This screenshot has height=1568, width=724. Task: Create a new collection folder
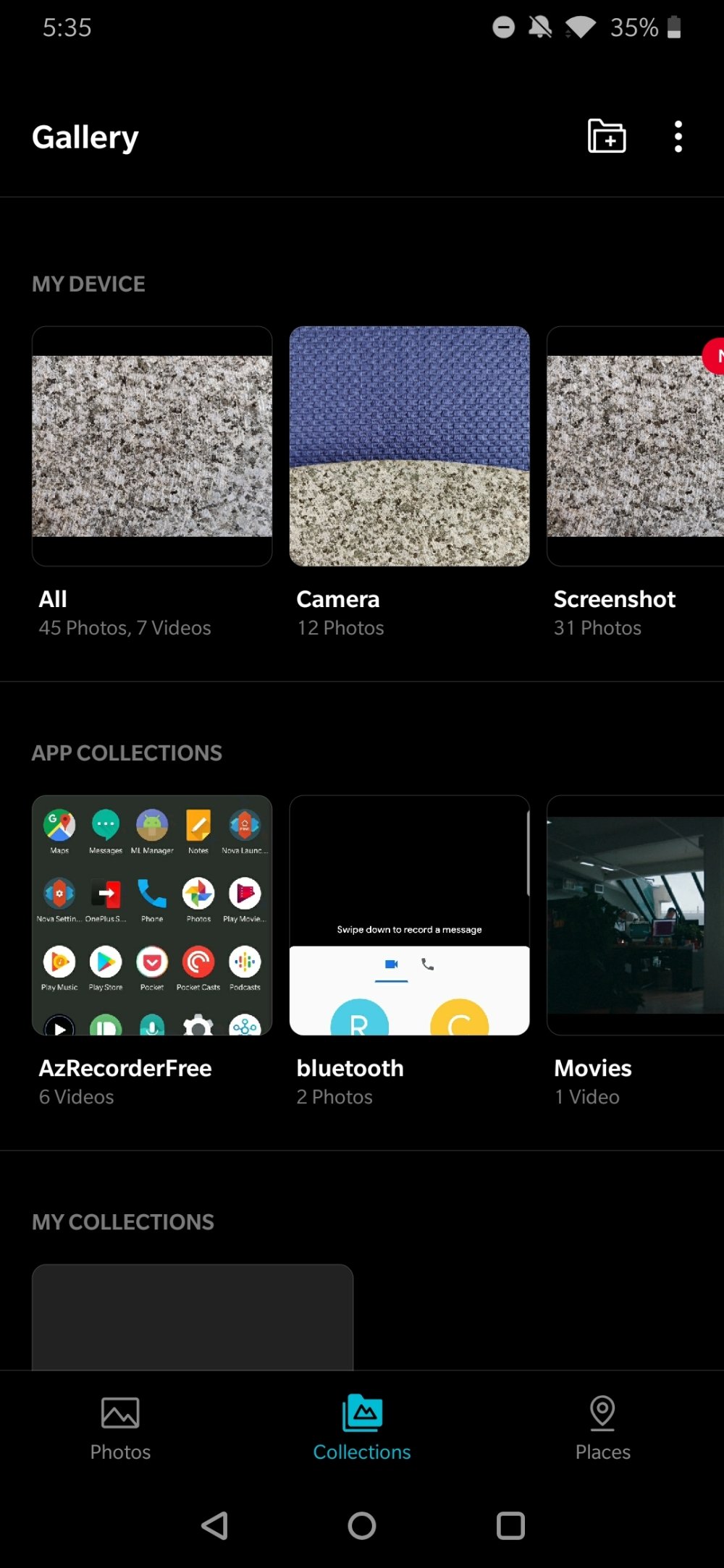606,136
